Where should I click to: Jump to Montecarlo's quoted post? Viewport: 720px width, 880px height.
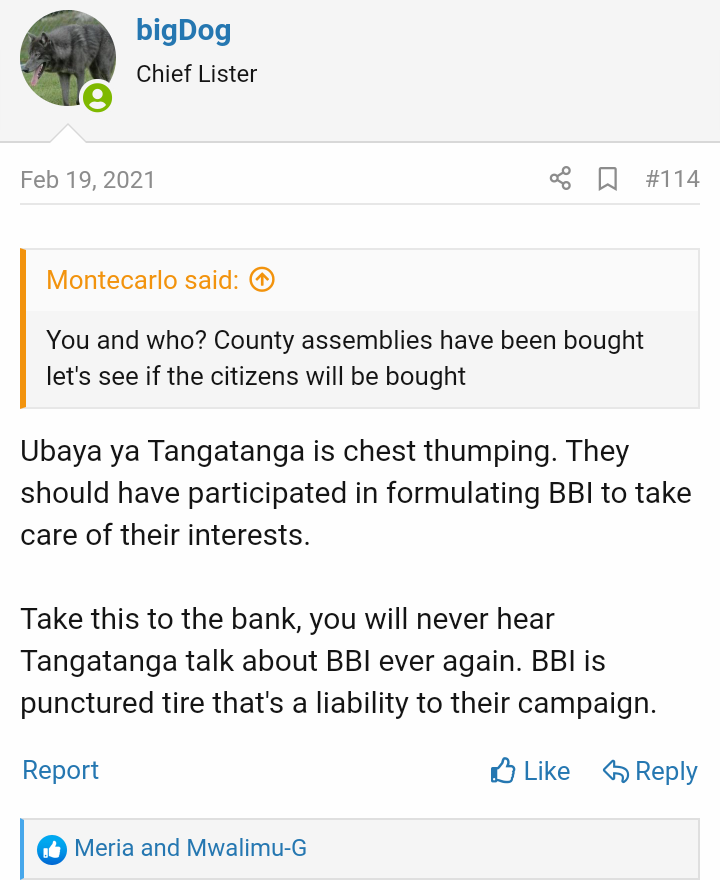click(261, 280)
